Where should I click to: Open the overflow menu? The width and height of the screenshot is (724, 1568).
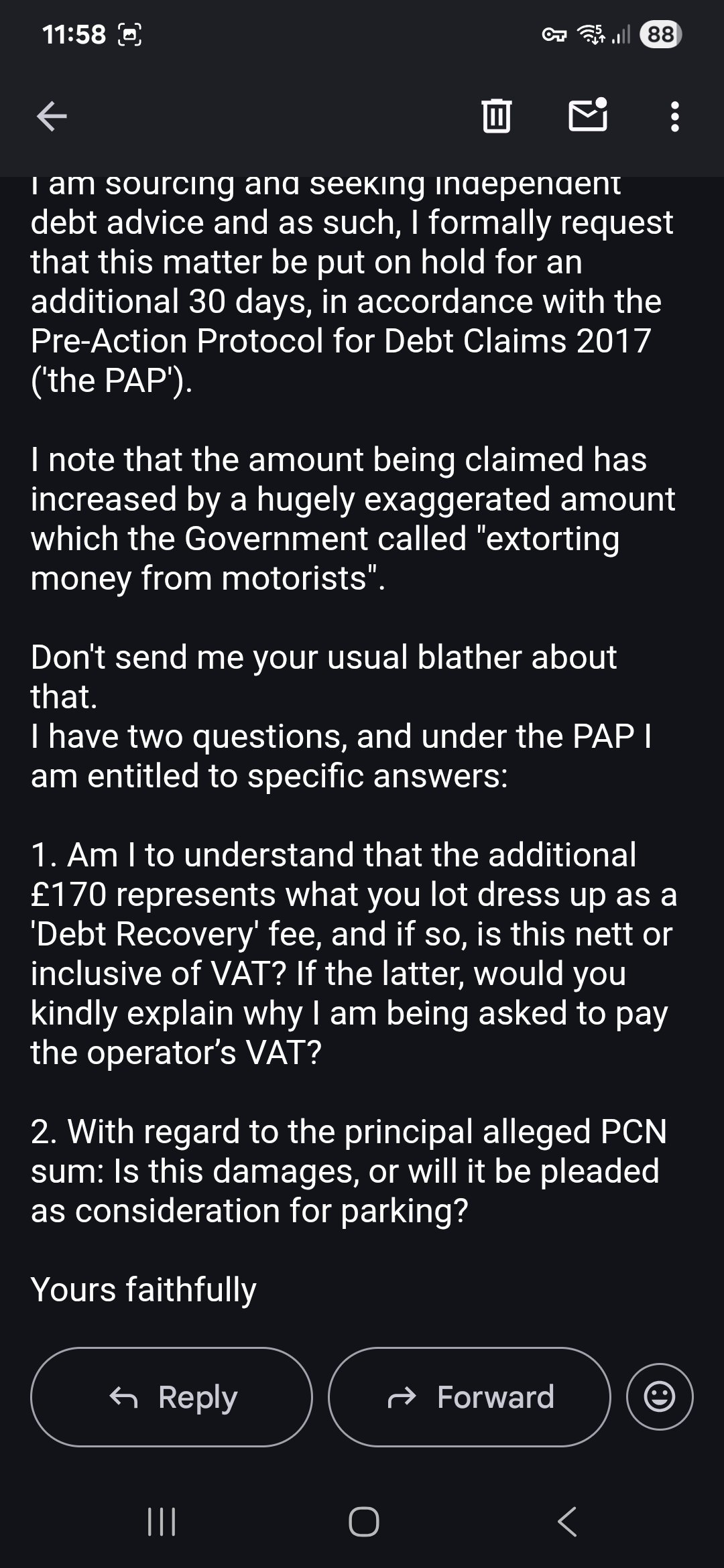[x=674, y=117]
